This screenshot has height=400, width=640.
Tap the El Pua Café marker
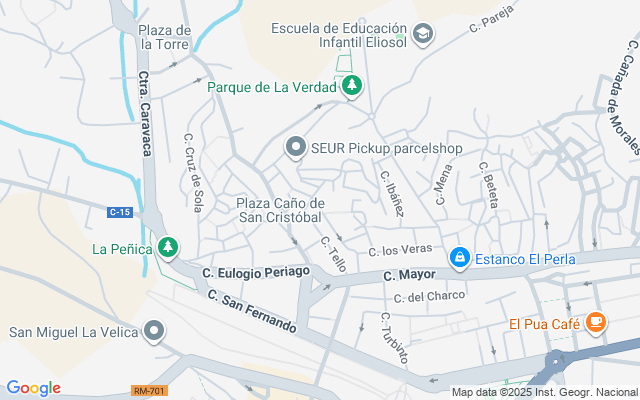(596, 322)
